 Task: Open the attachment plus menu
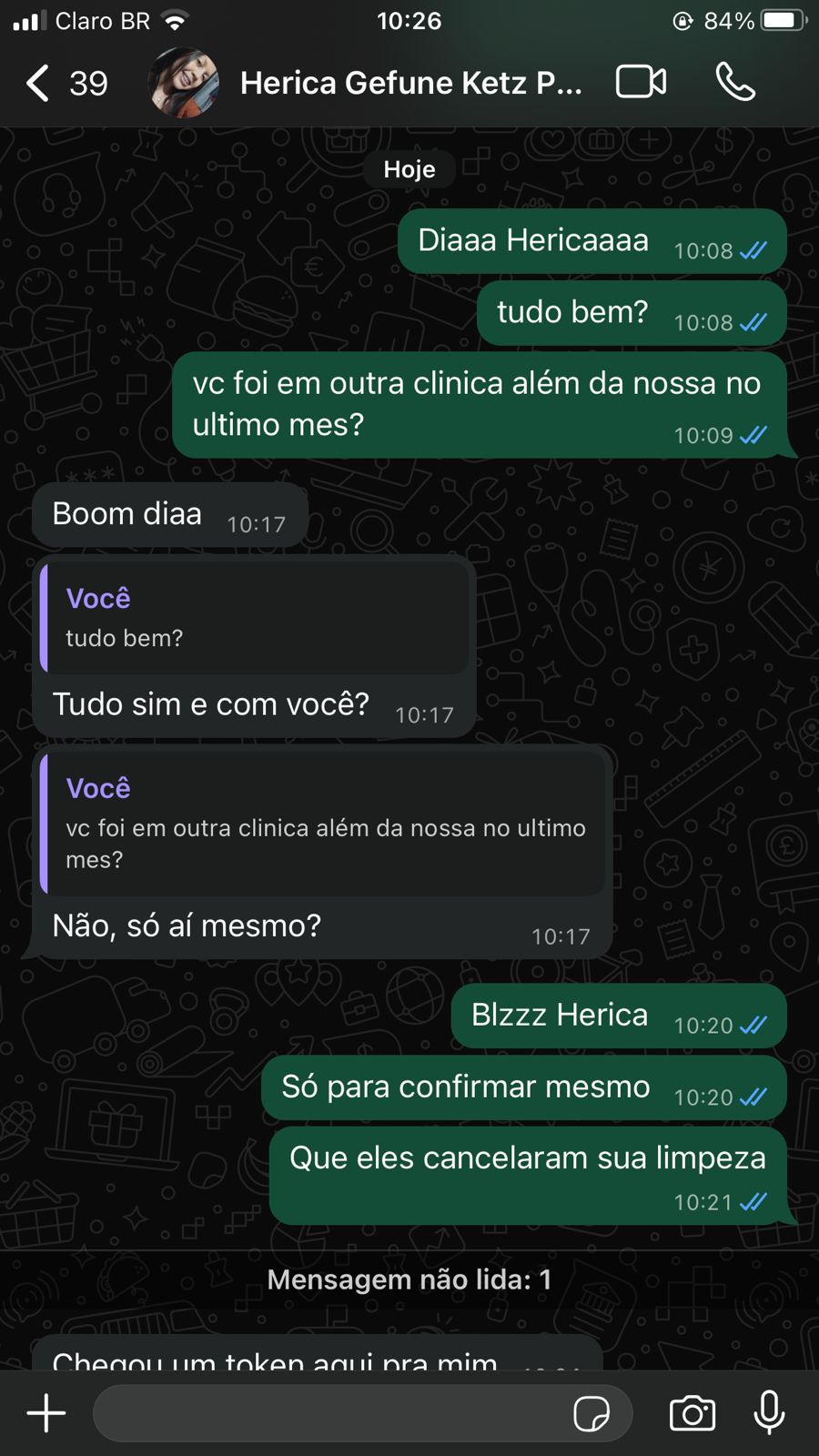pos(46,1413)
